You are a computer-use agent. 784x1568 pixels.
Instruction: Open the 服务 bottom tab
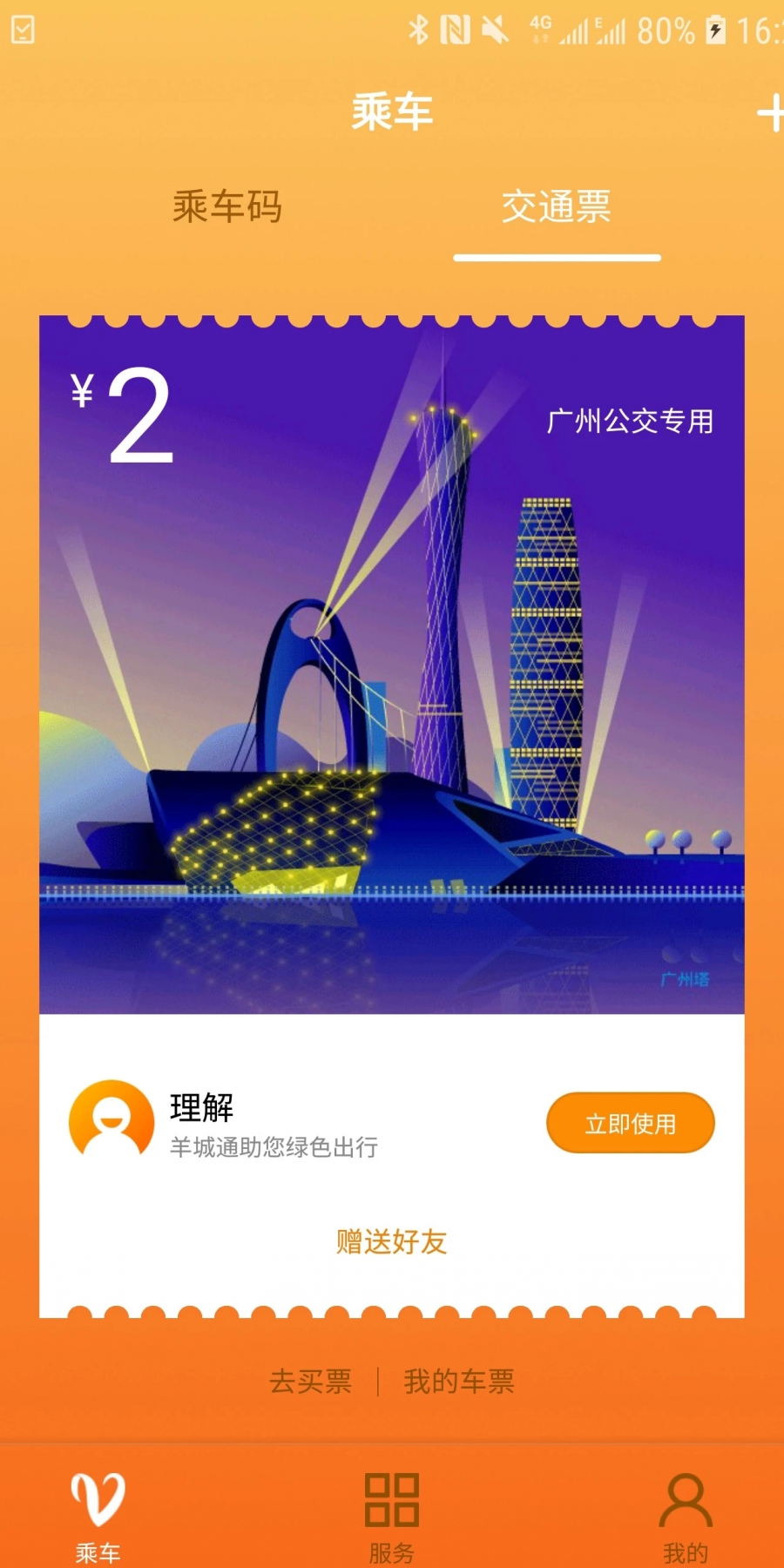[391, 1516]
